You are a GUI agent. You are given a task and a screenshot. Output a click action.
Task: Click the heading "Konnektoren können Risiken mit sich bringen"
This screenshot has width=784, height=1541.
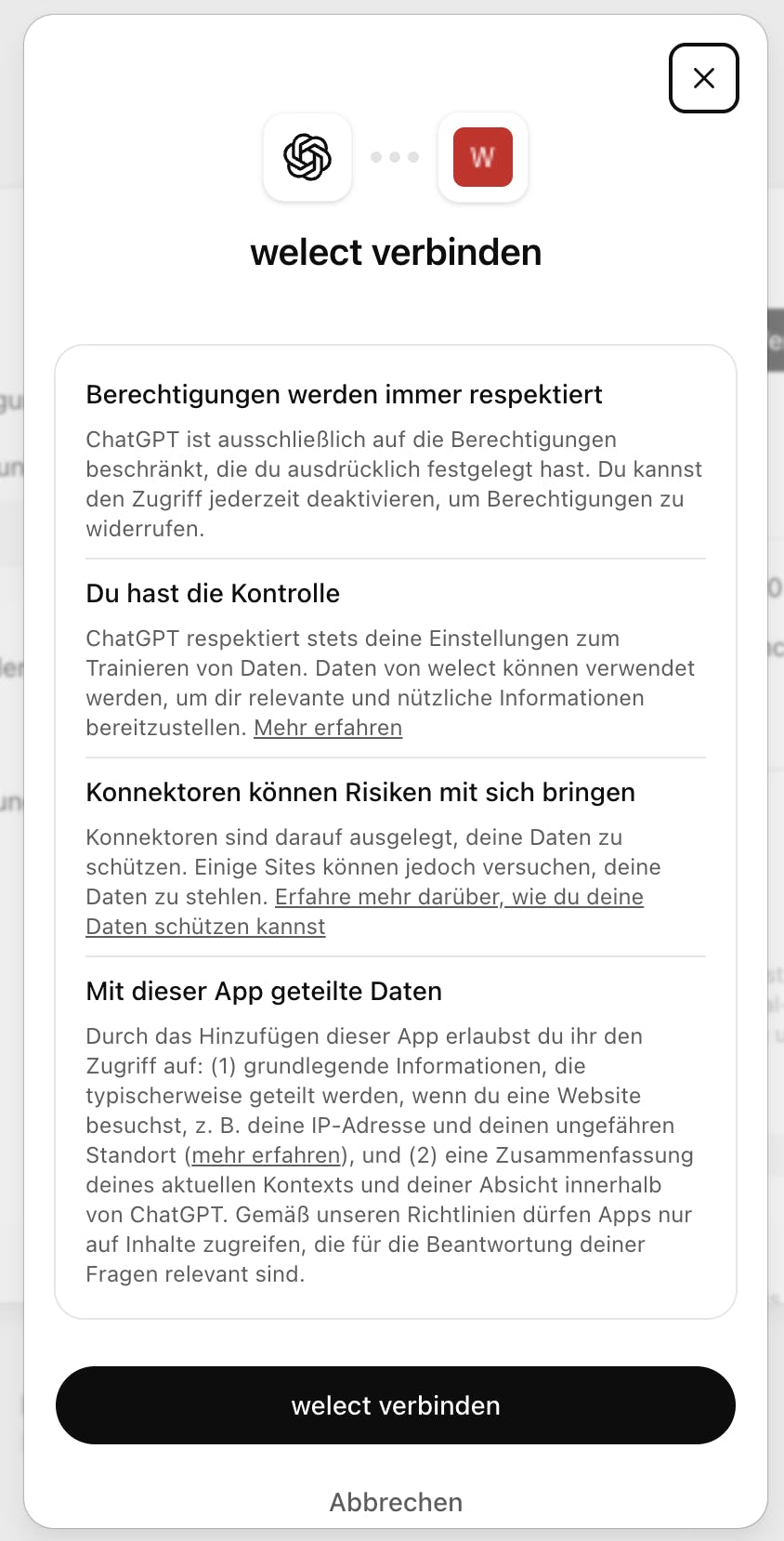(360, 793)
